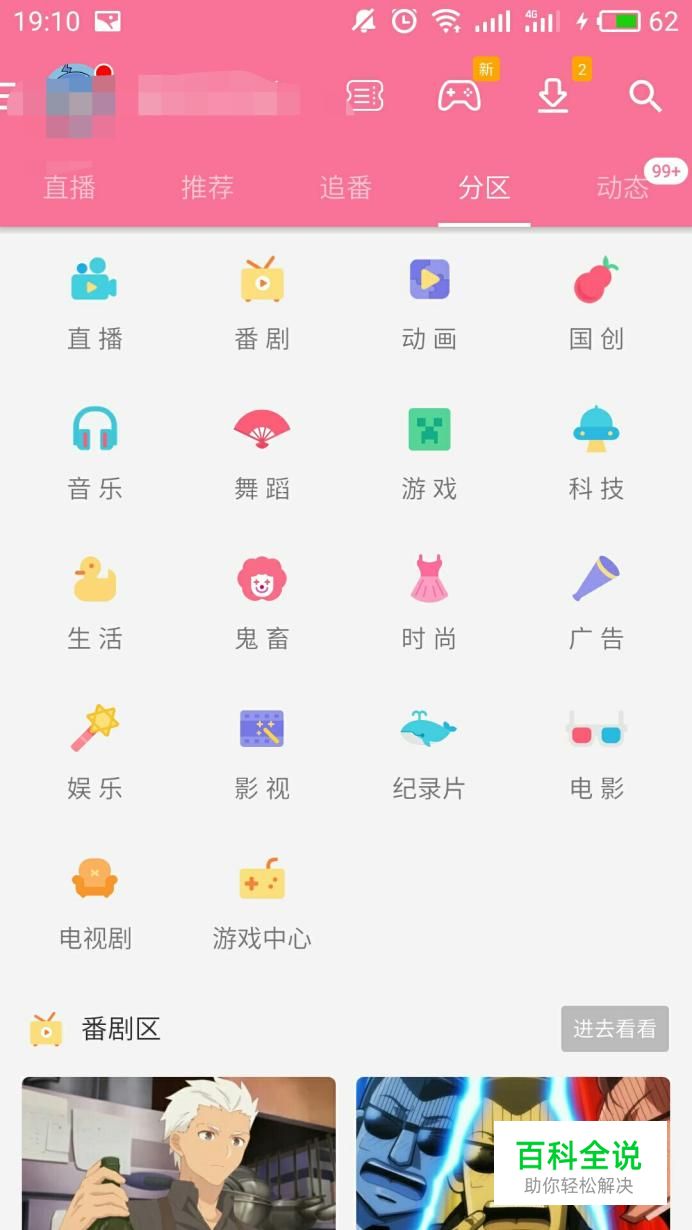
Task: Open the game controller icon marked 新
Action: pos(459,96)
